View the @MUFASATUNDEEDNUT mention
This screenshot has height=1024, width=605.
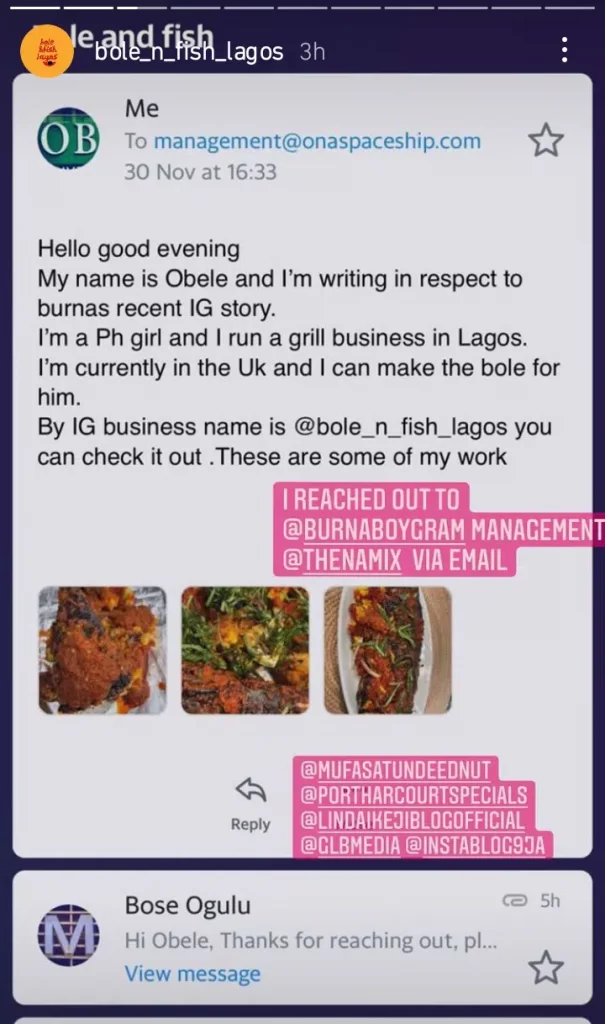(397, 771)
